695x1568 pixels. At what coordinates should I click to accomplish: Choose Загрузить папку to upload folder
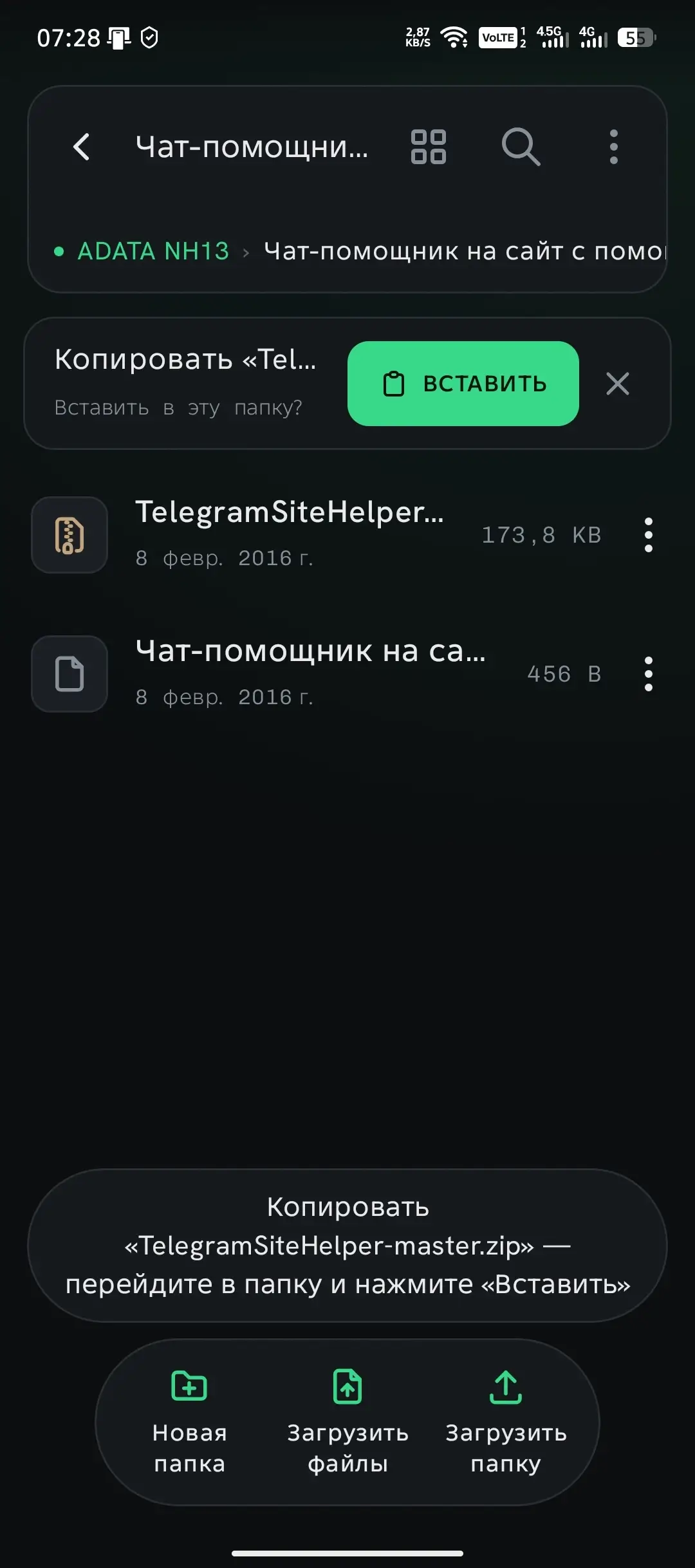[506, 1421]
